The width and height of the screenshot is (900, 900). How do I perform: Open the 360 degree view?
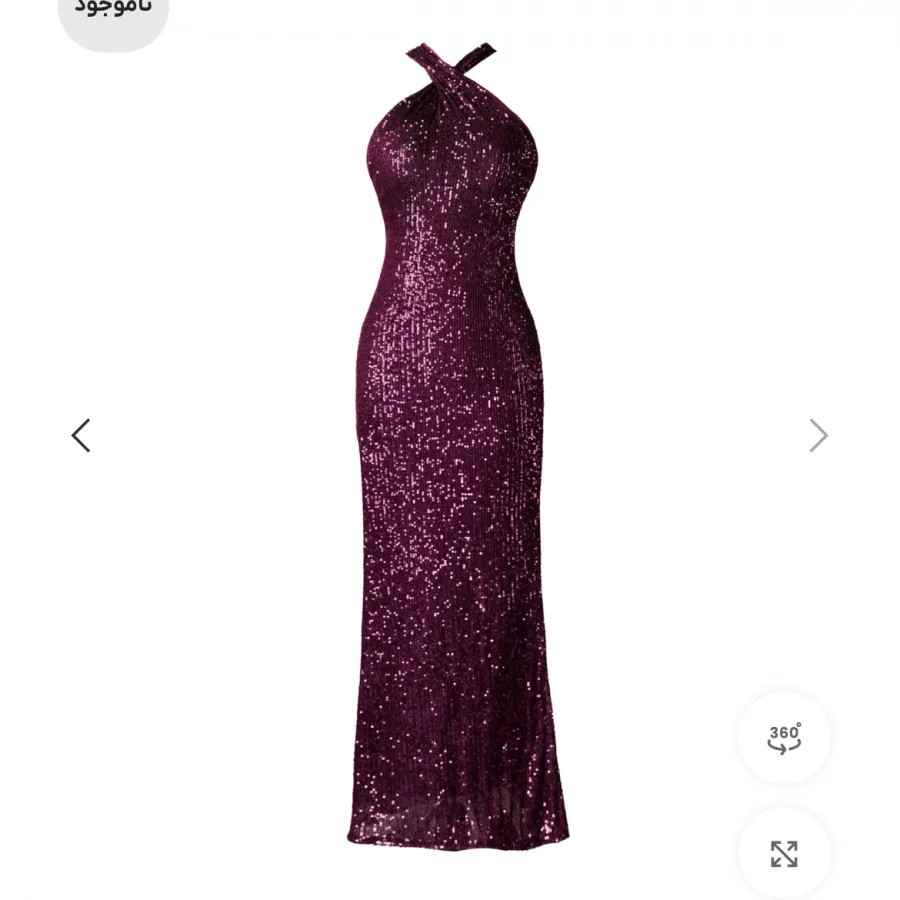click(x=784, y=738)
